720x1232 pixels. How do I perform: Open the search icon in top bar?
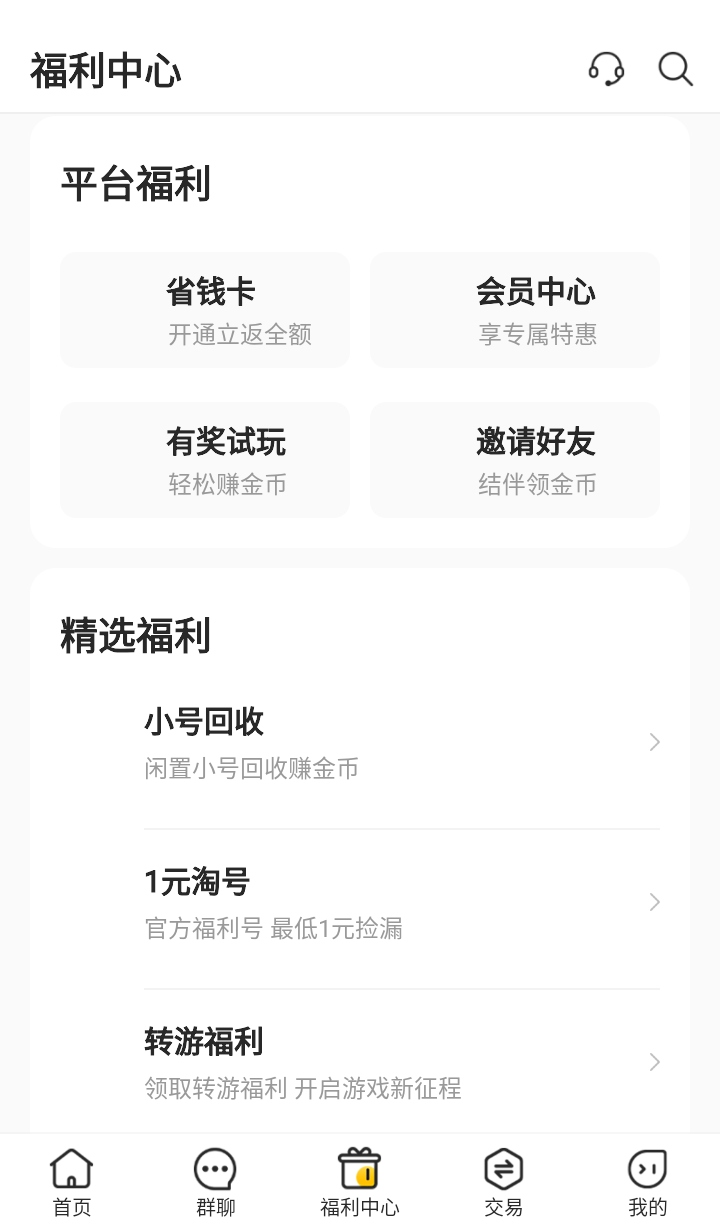pos(676,70)
